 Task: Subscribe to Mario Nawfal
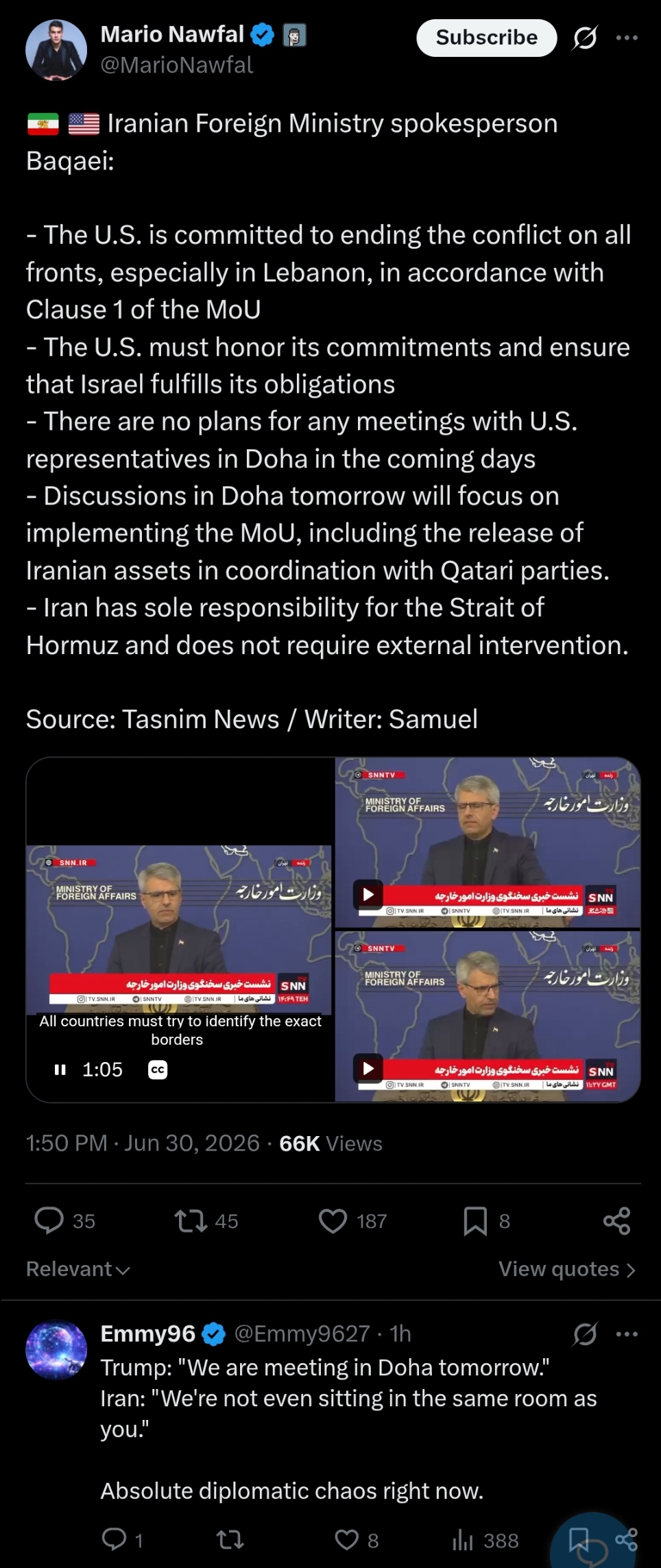point(486,37)
